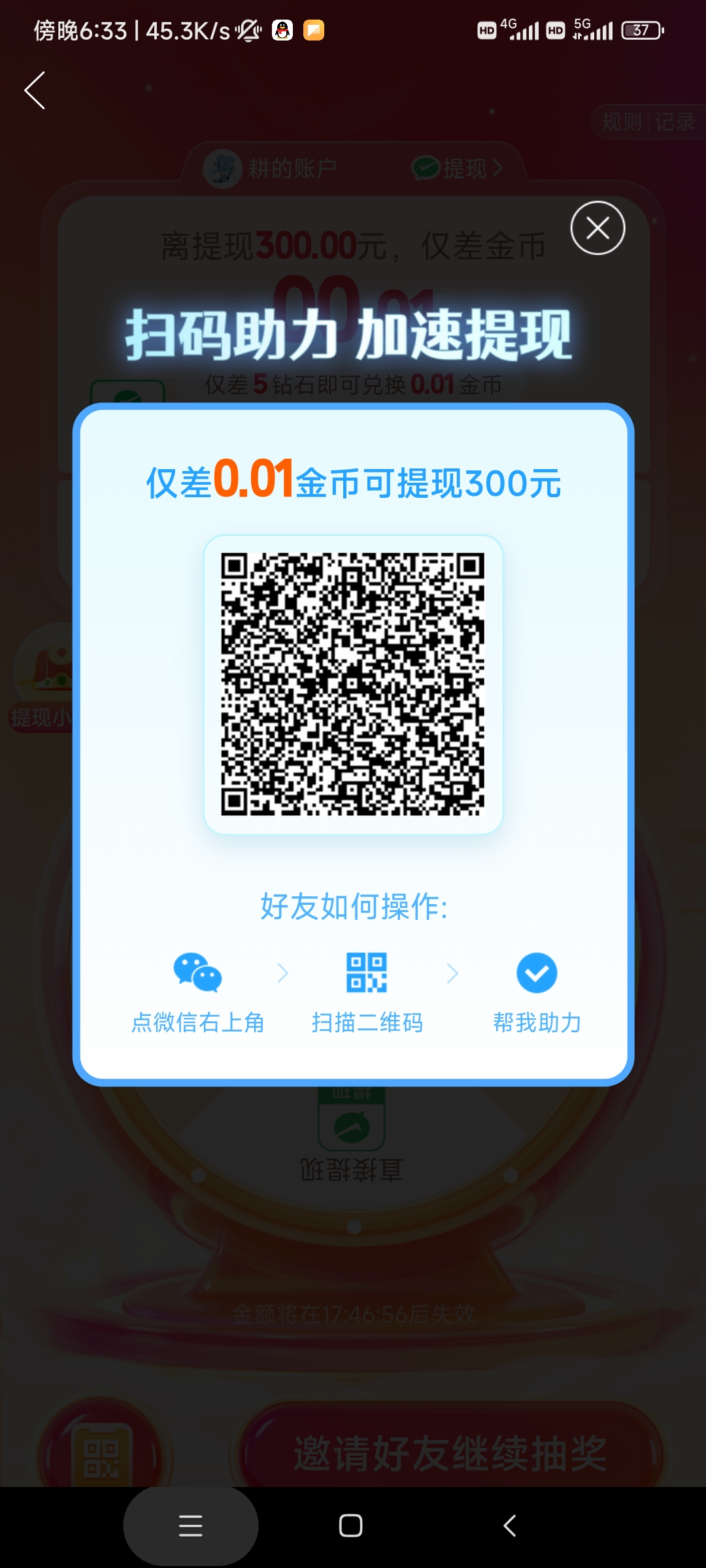This screenshot has height=1568, width=706.
Task: Go to the system home screen
Action: coord(351,1526)
